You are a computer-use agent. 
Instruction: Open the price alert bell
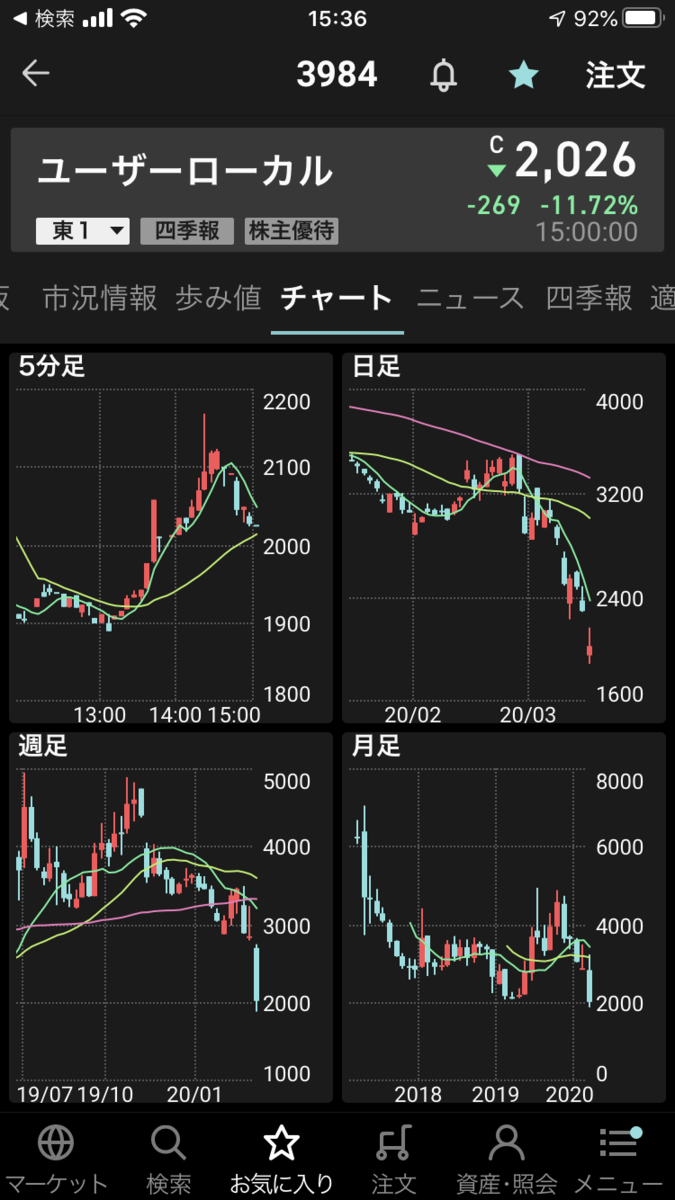click(x=443, y=75)
